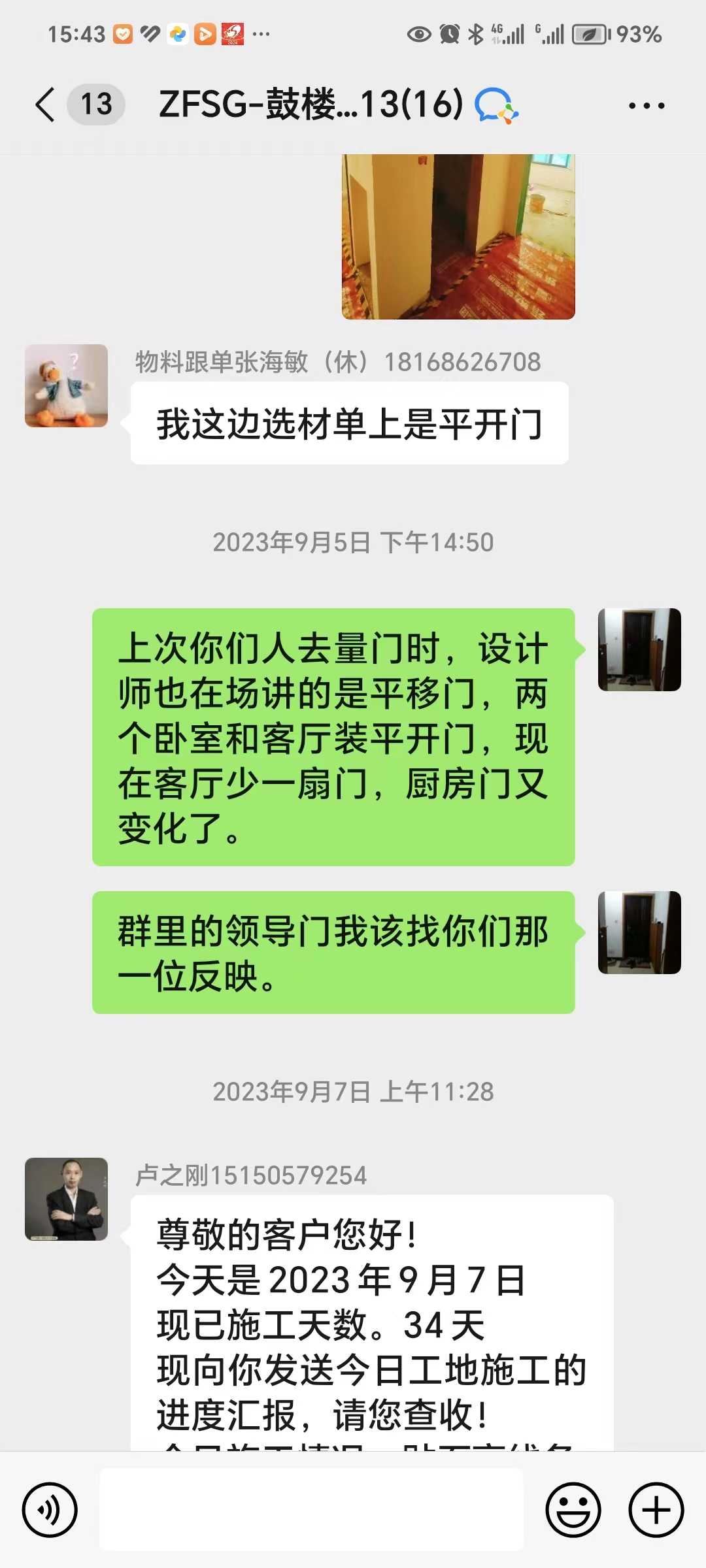Image resolution: width=706 pixels, height=1568 pixels.
Task: View 卢之刚's profile avatar
Action: 66,1199
